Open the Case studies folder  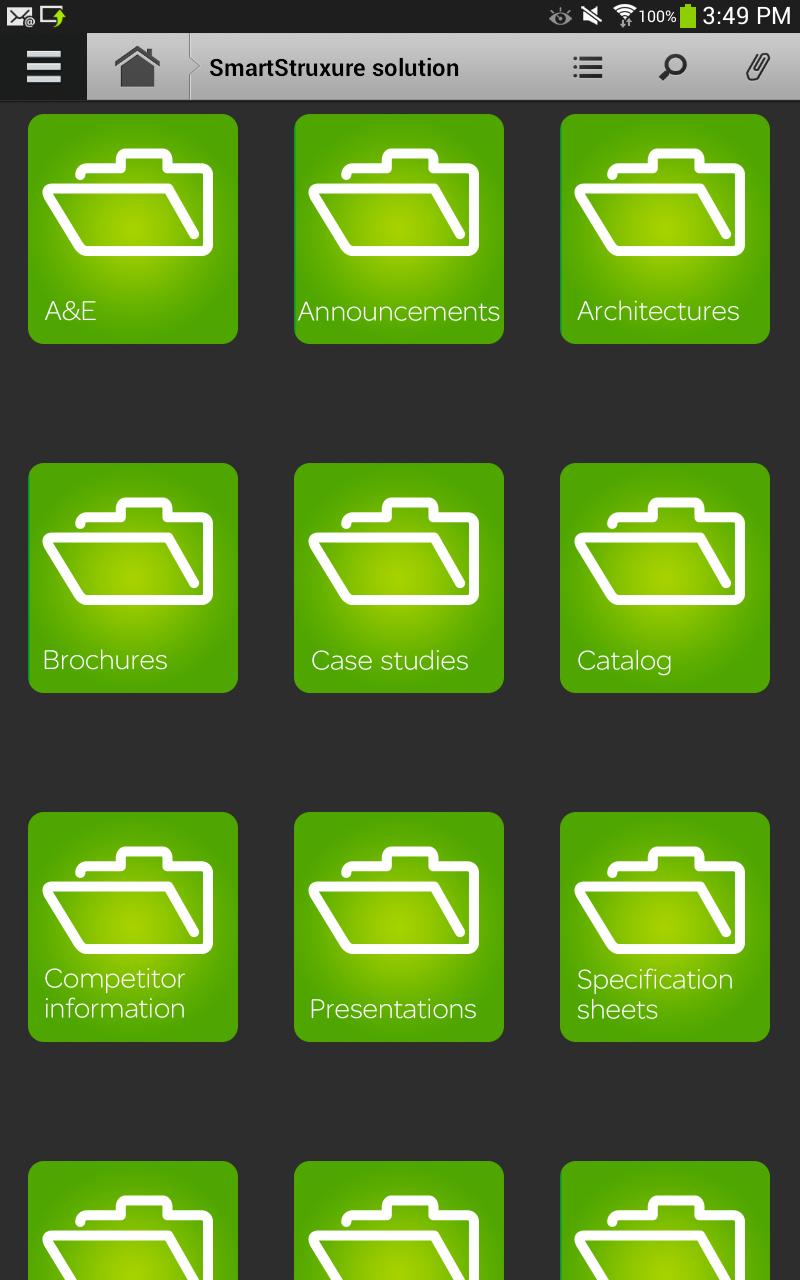click(398, 577)
